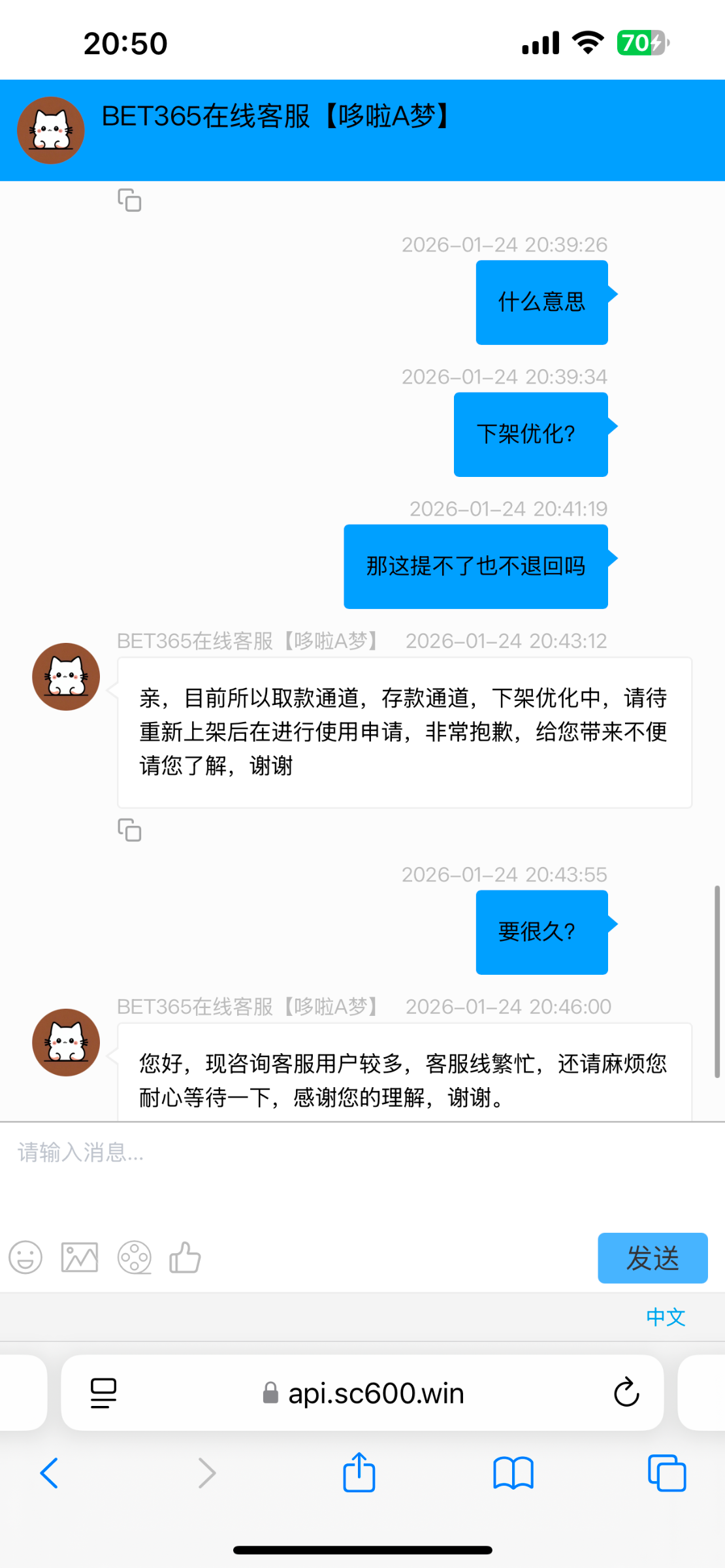Go back to previous page
This screenshot has height=1568, width=725.
point(50,1473)
